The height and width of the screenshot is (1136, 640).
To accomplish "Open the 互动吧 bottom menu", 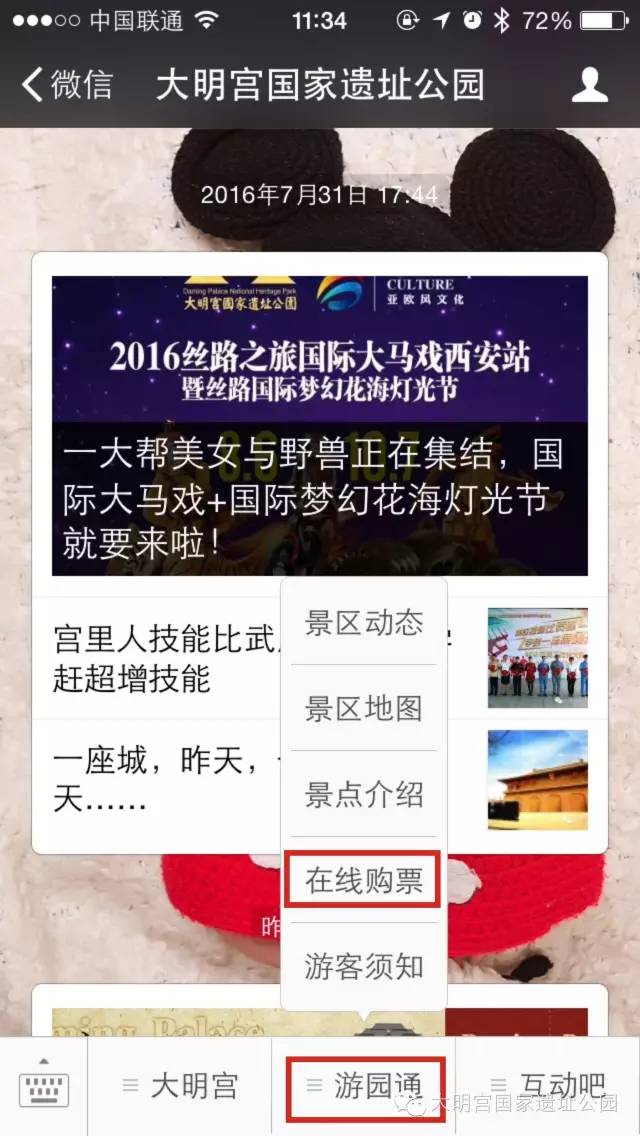I will tap(548, 1086).
